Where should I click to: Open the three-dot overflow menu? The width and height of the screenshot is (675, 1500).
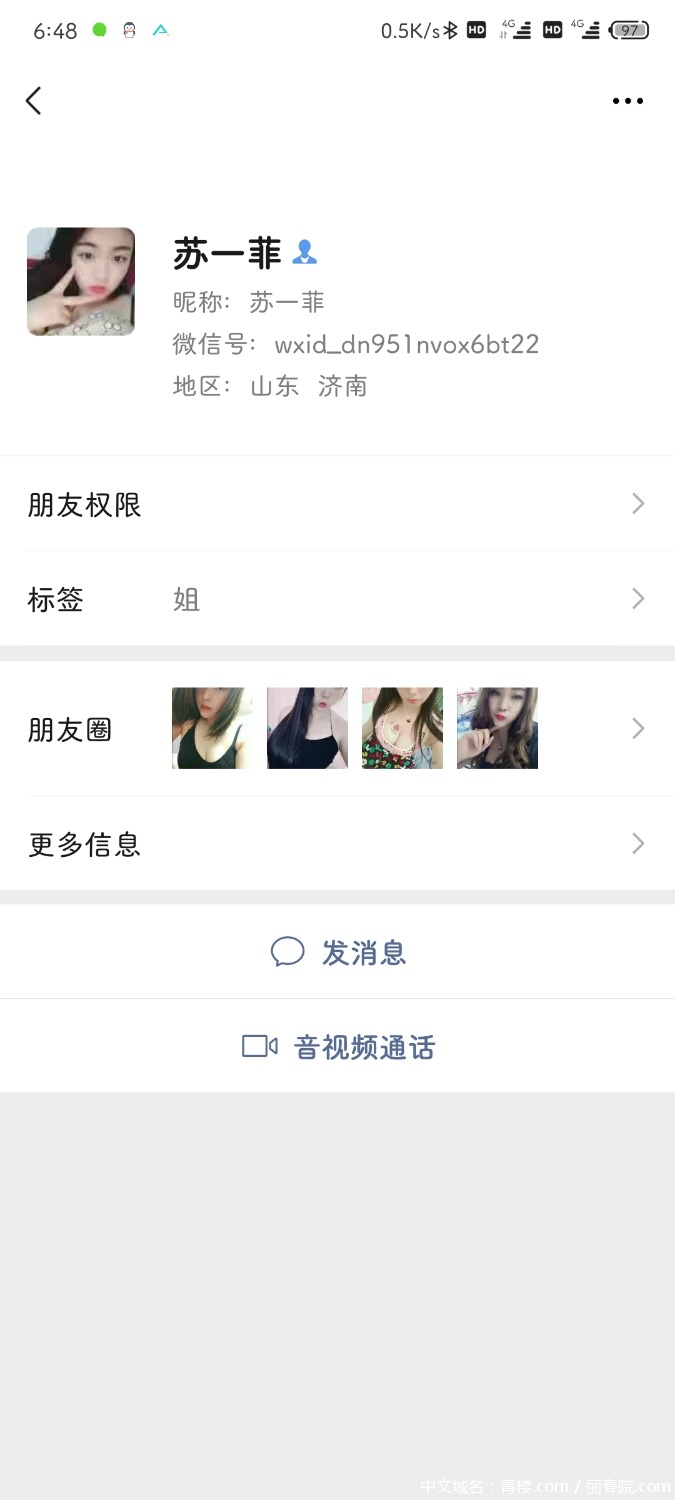pyautogui.click(x=627, y=101)
